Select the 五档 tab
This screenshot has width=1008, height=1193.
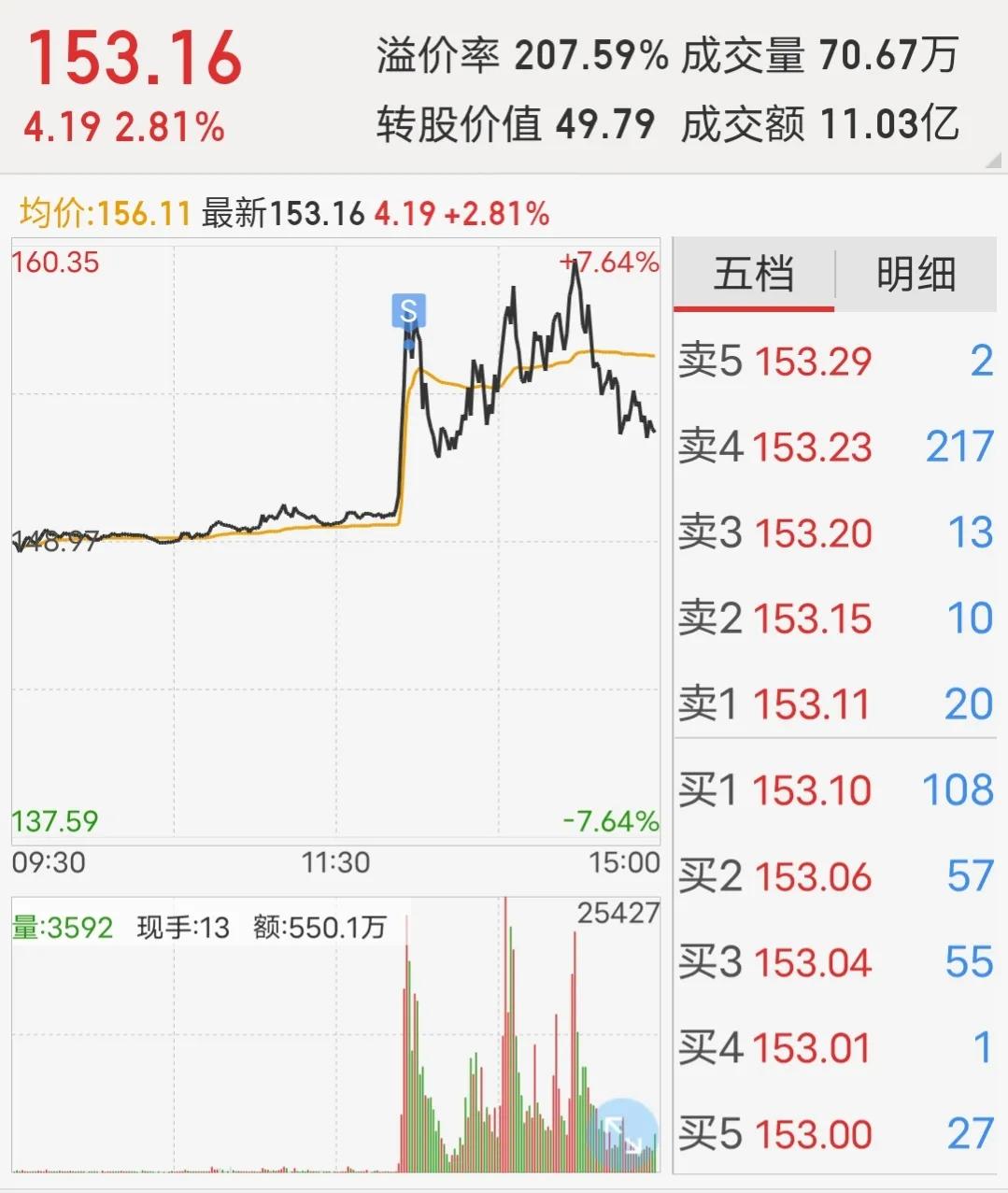753,274
